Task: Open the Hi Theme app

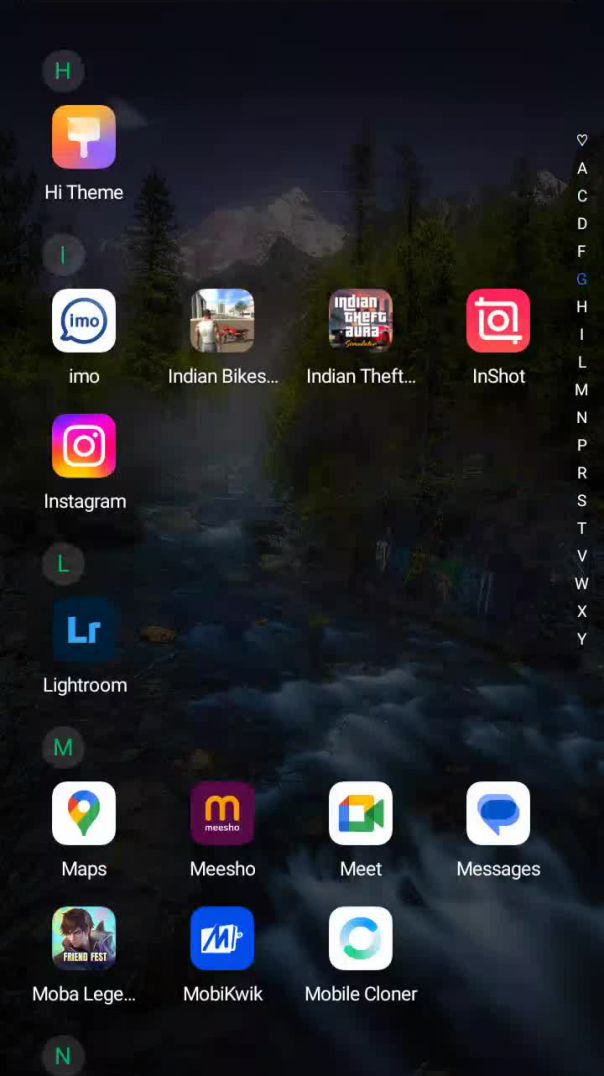Action: pos(84,137)
